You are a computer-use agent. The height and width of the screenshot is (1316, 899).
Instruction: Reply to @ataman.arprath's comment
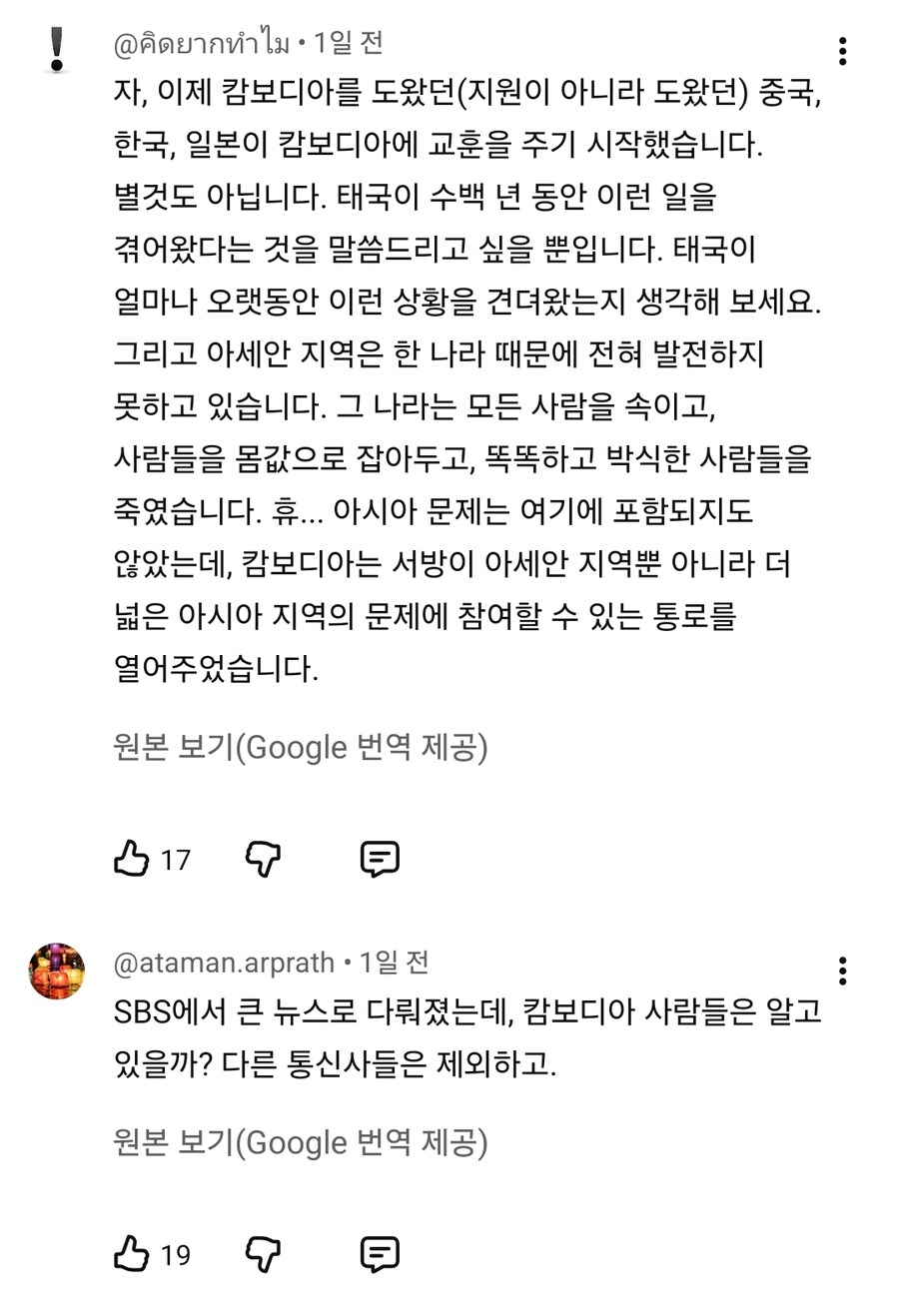click(x=380, y=1254)
